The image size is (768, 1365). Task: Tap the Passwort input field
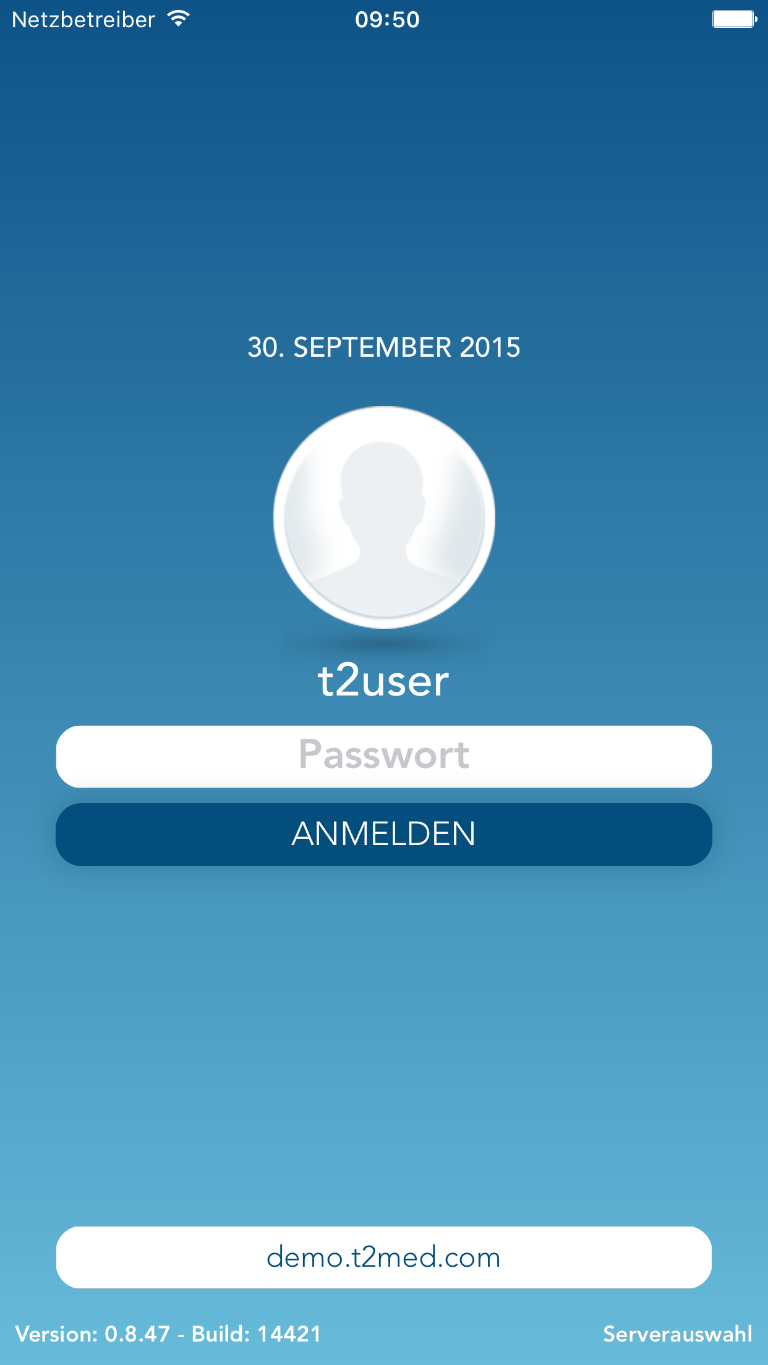pos(384,756)
